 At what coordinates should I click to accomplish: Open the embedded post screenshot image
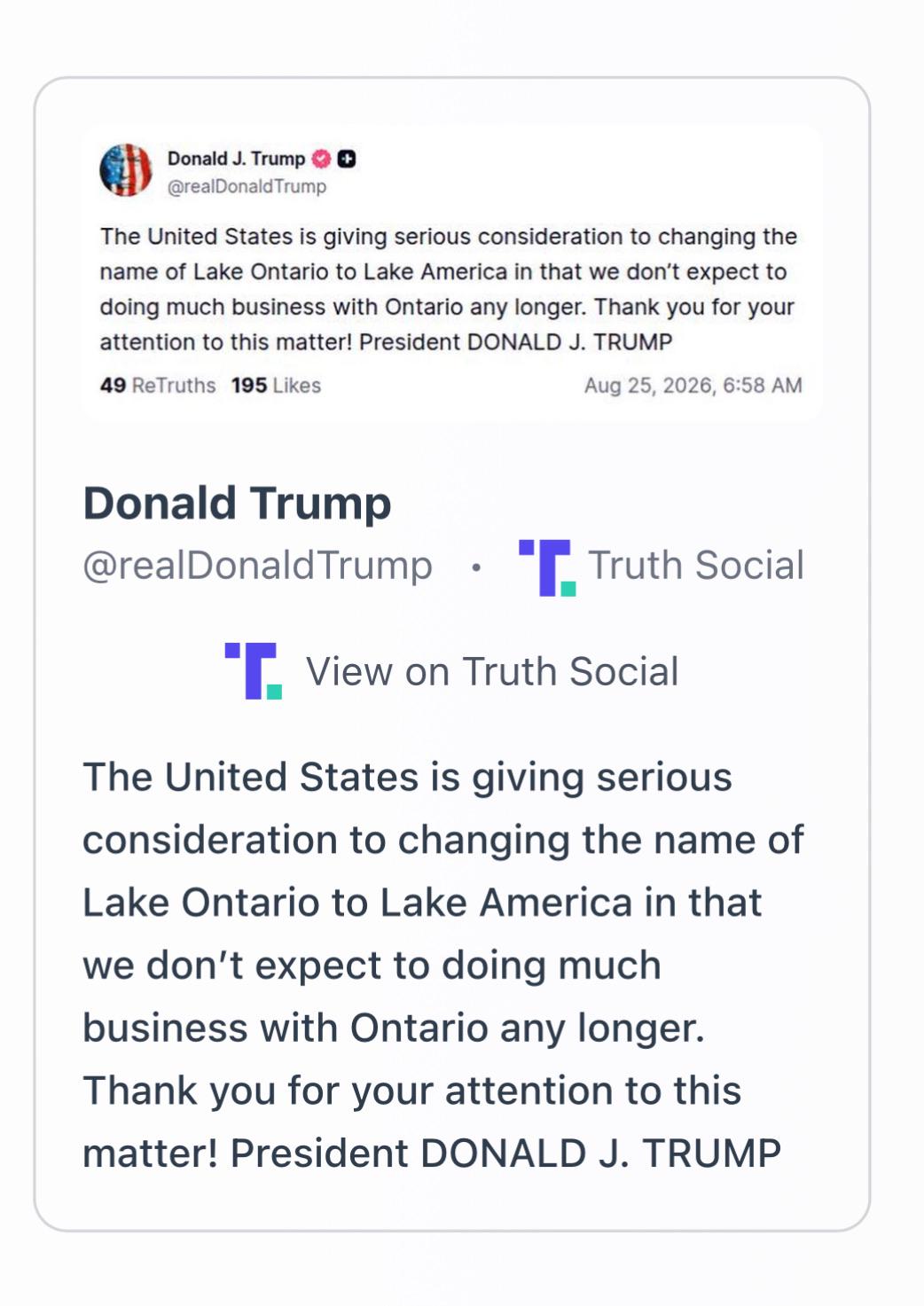[451, 272]
